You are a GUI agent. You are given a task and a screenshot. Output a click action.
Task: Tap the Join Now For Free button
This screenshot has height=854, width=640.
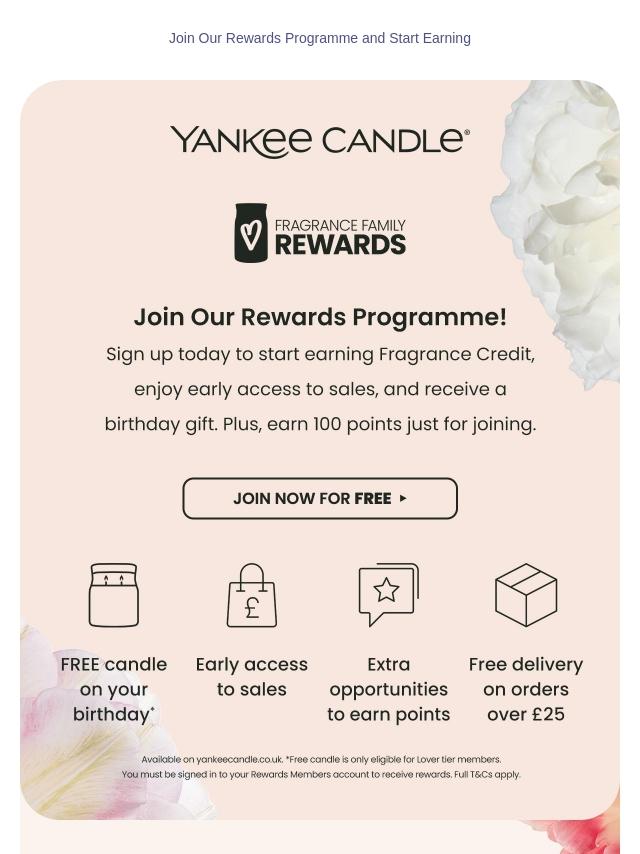point(319,498)
